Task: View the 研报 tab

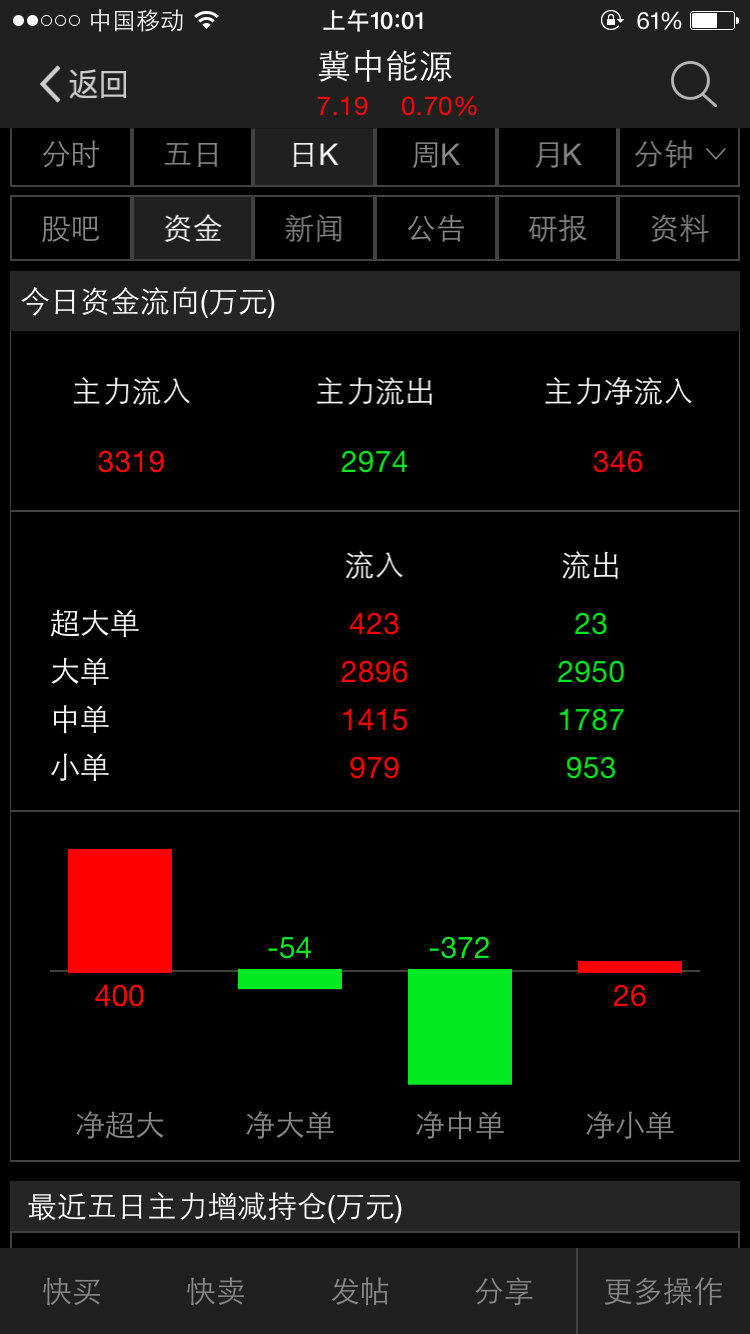Action: 557,229
